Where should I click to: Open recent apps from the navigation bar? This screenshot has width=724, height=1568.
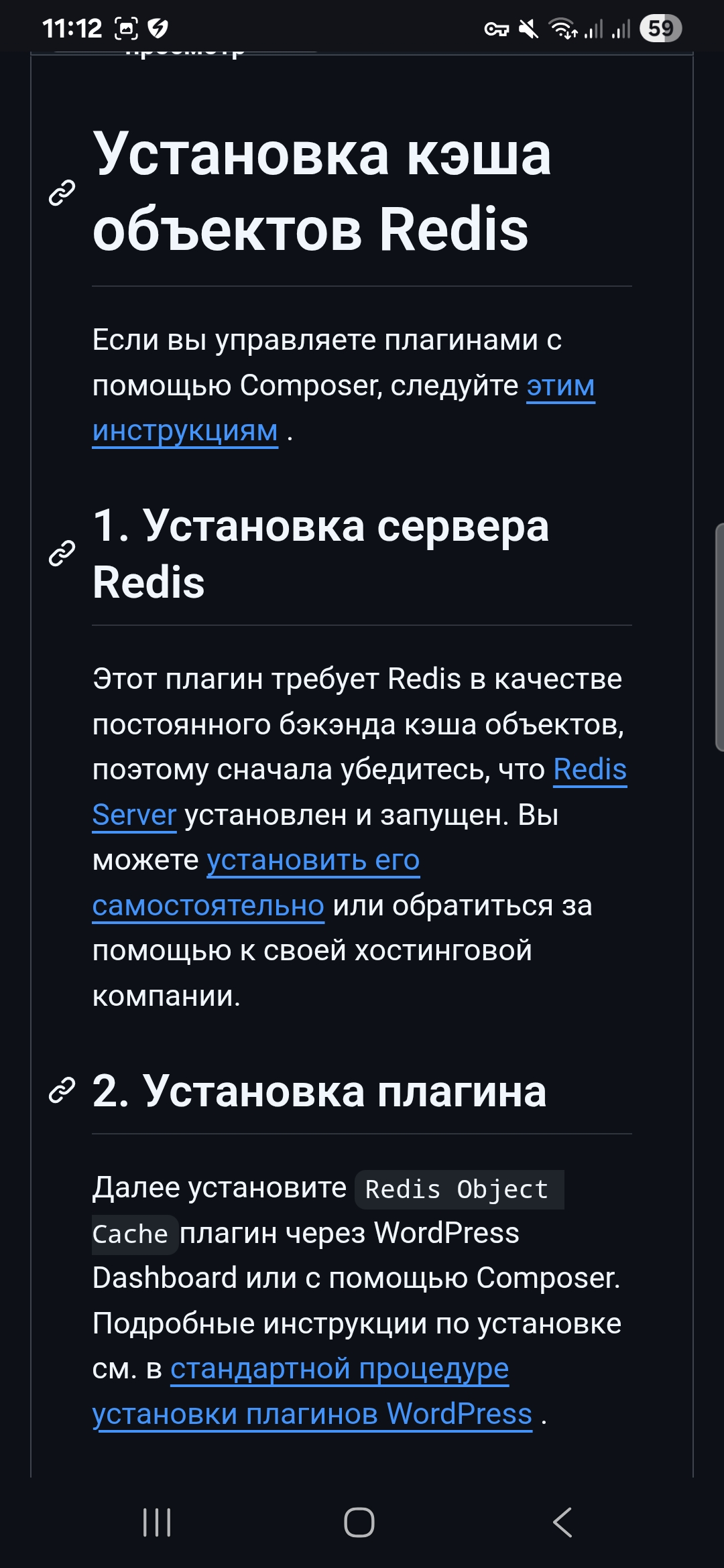(x=157, y=1522)
